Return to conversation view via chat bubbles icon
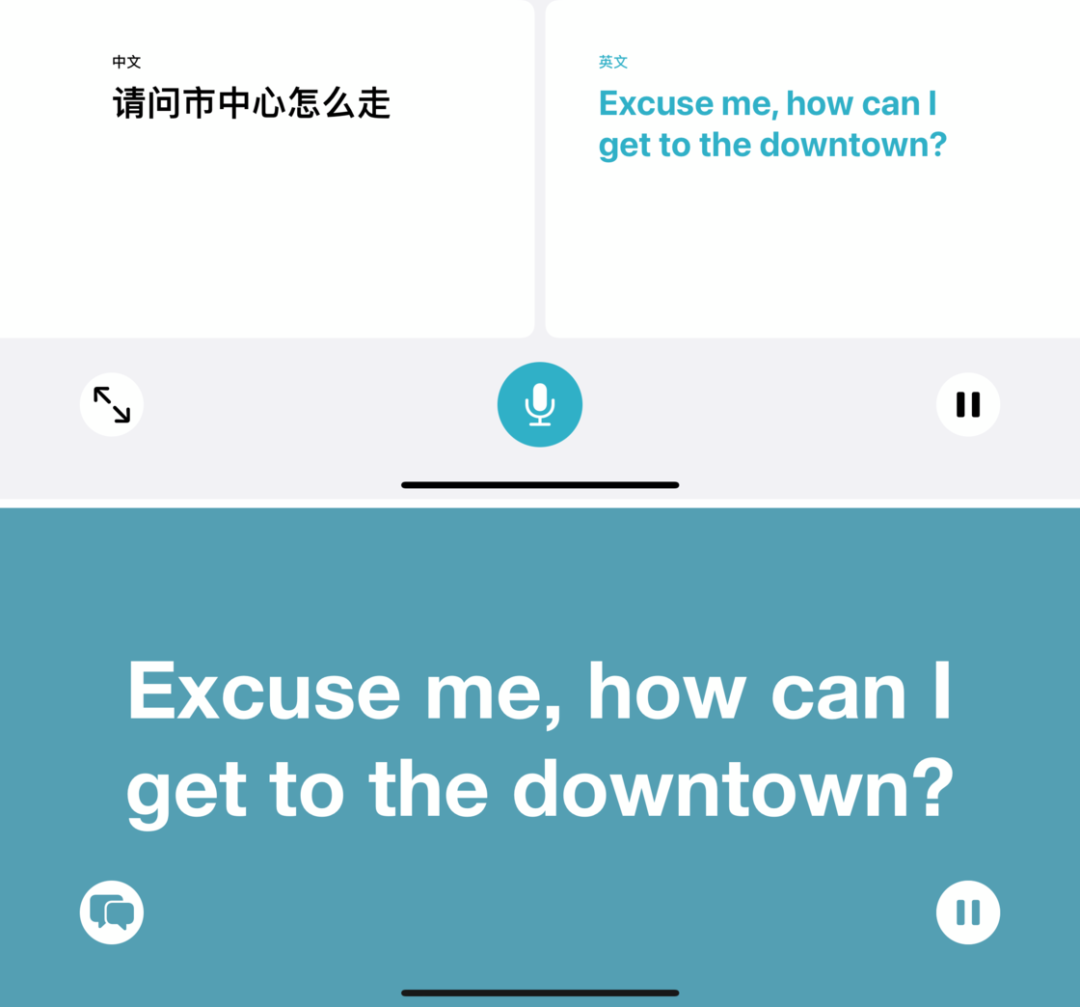 [x=112, y=912]
